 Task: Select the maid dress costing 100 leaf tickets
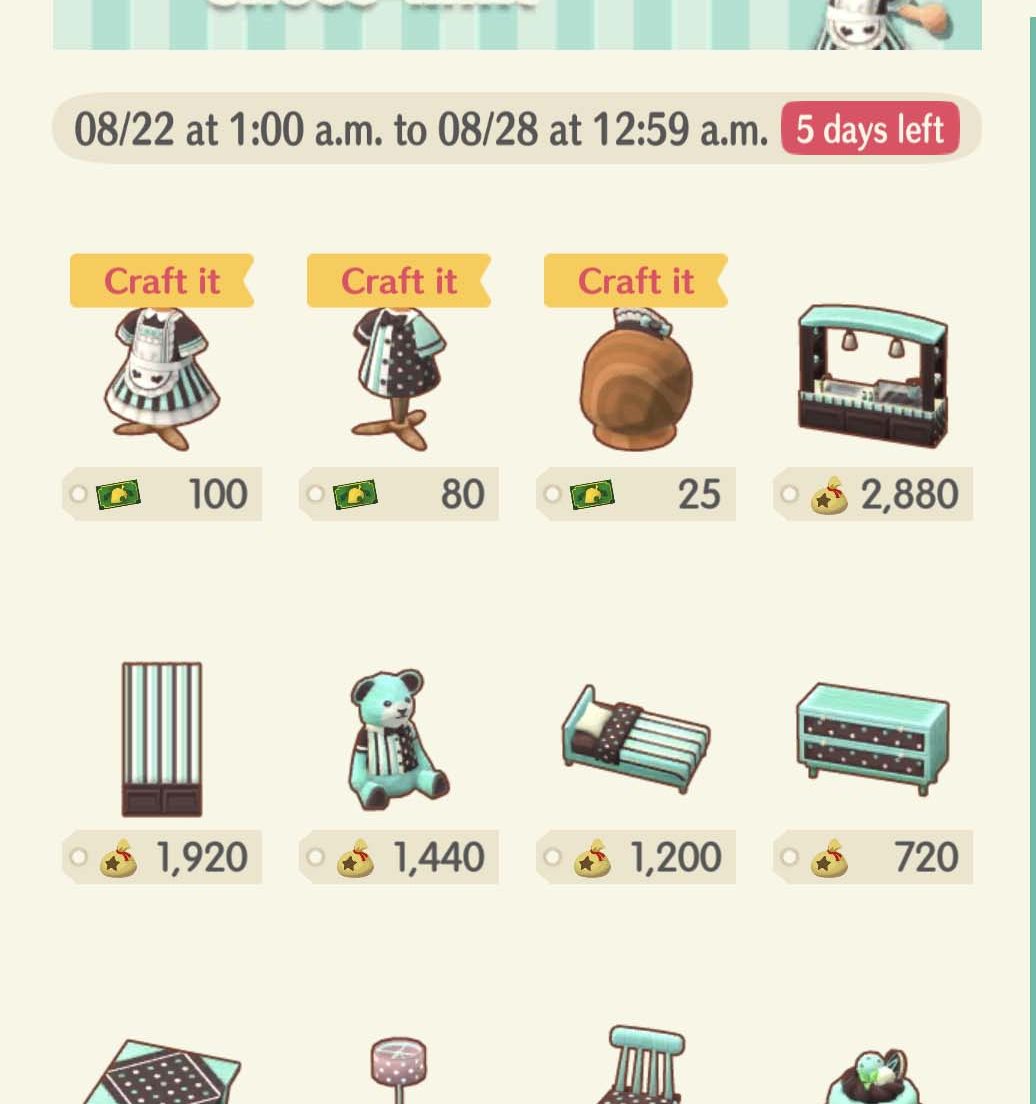(161, 380)
